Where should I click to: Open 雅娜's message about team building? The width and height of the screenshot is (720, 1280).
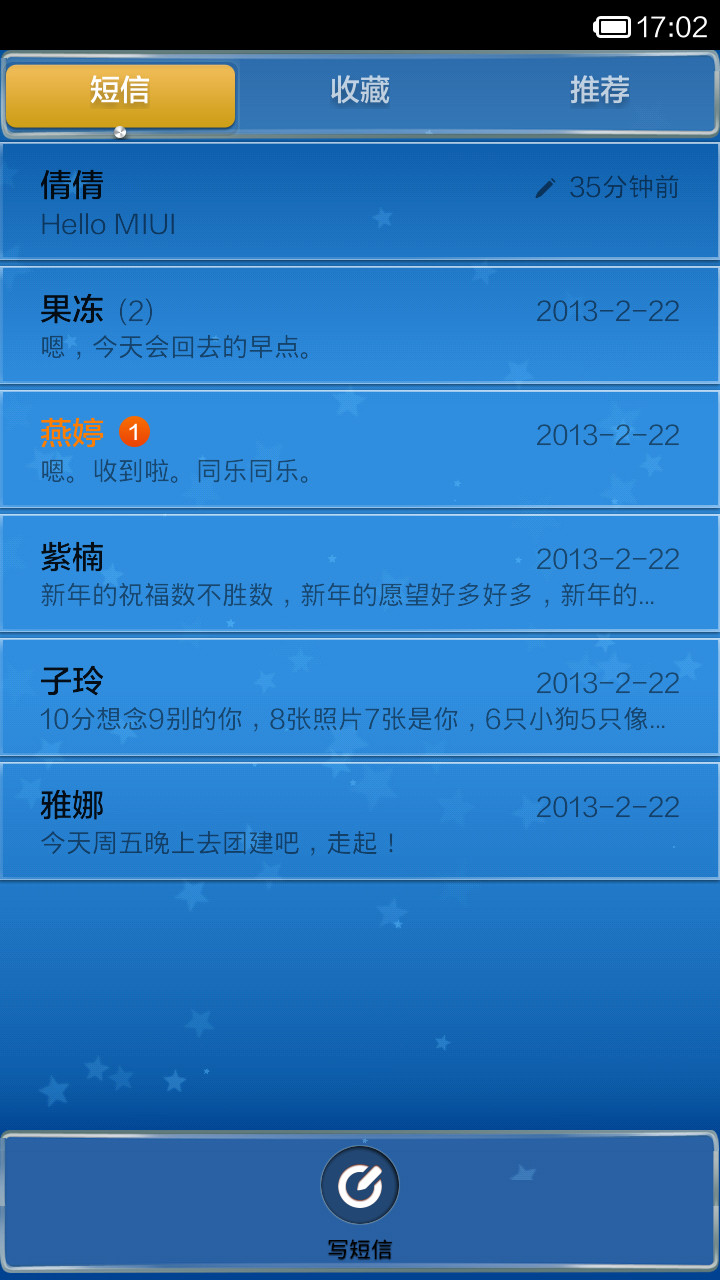point(360,821)
